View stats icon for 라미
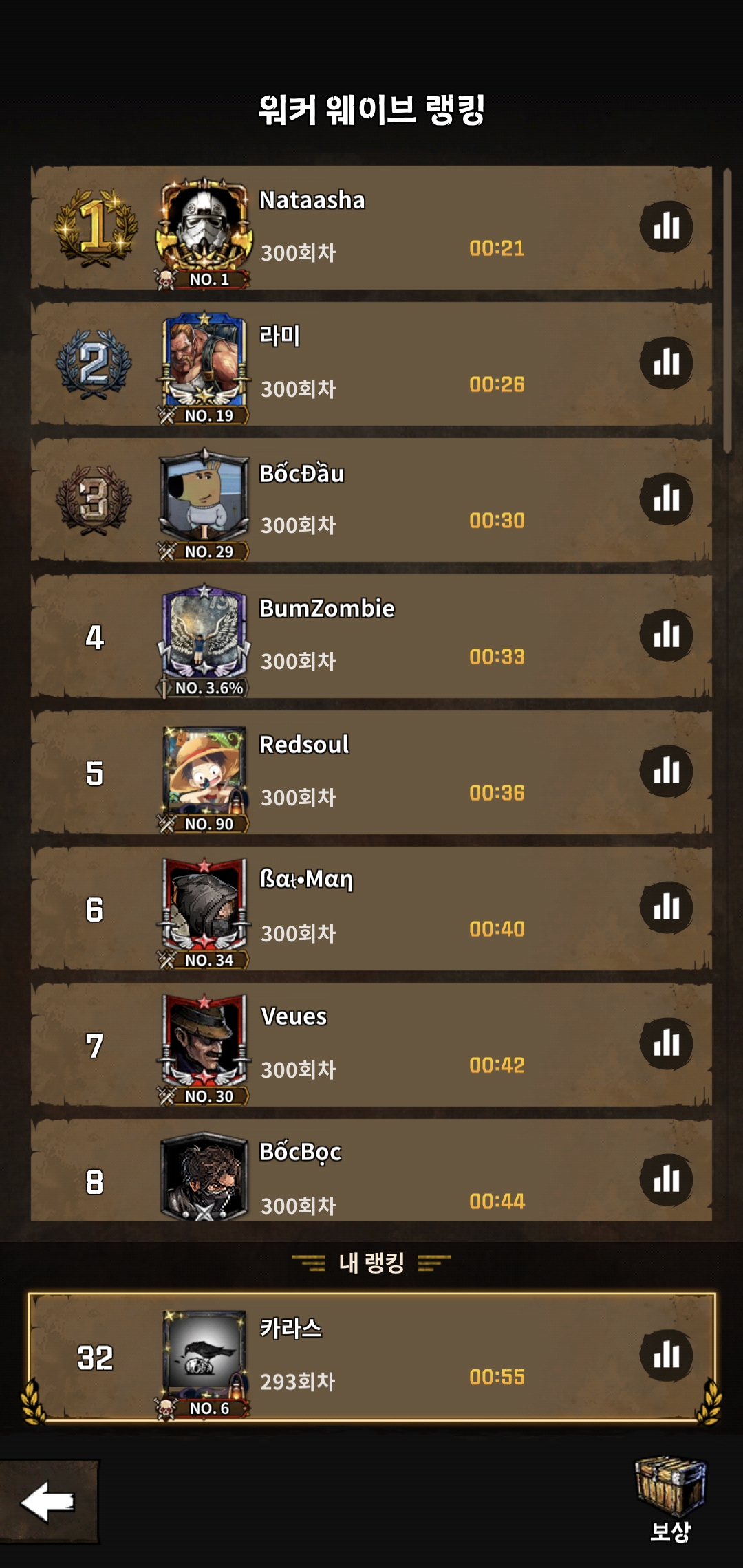This screenshot has width=743, height=1568. [x=666, y=362]
